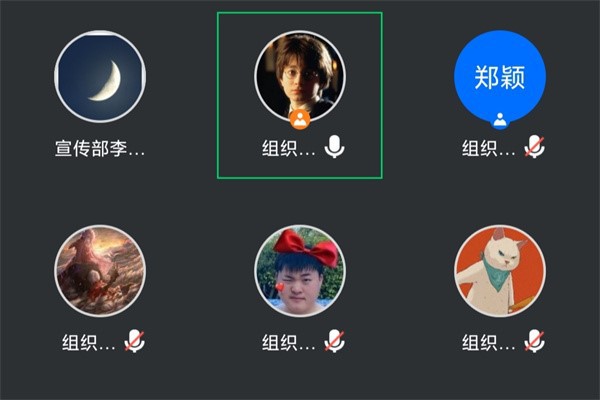This screenshot has width=600, height=400.
Task: Open the participant wearing a red bow
Action: (300, 271)
